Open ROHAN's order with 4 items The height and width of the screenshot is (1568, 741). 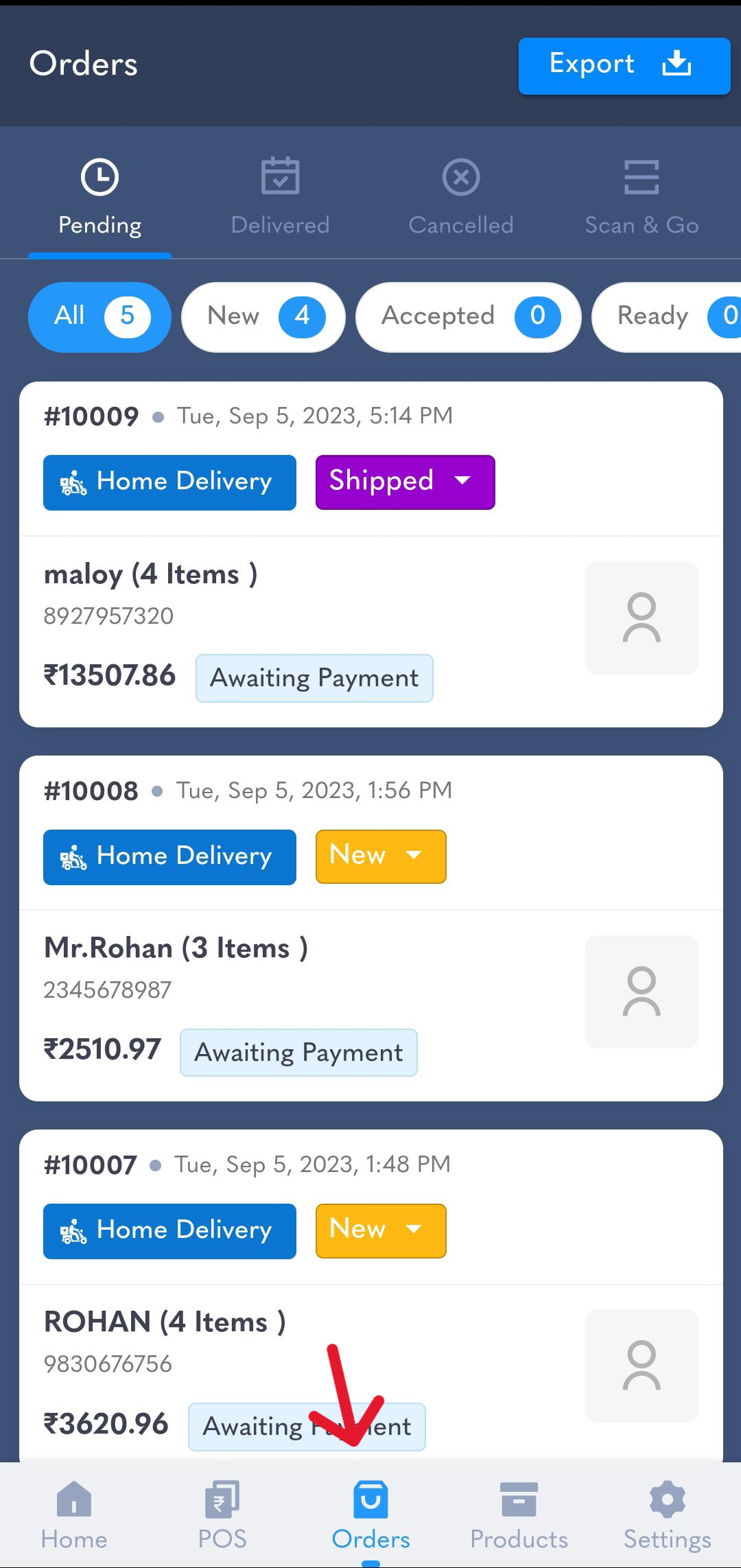[371, 1372]
